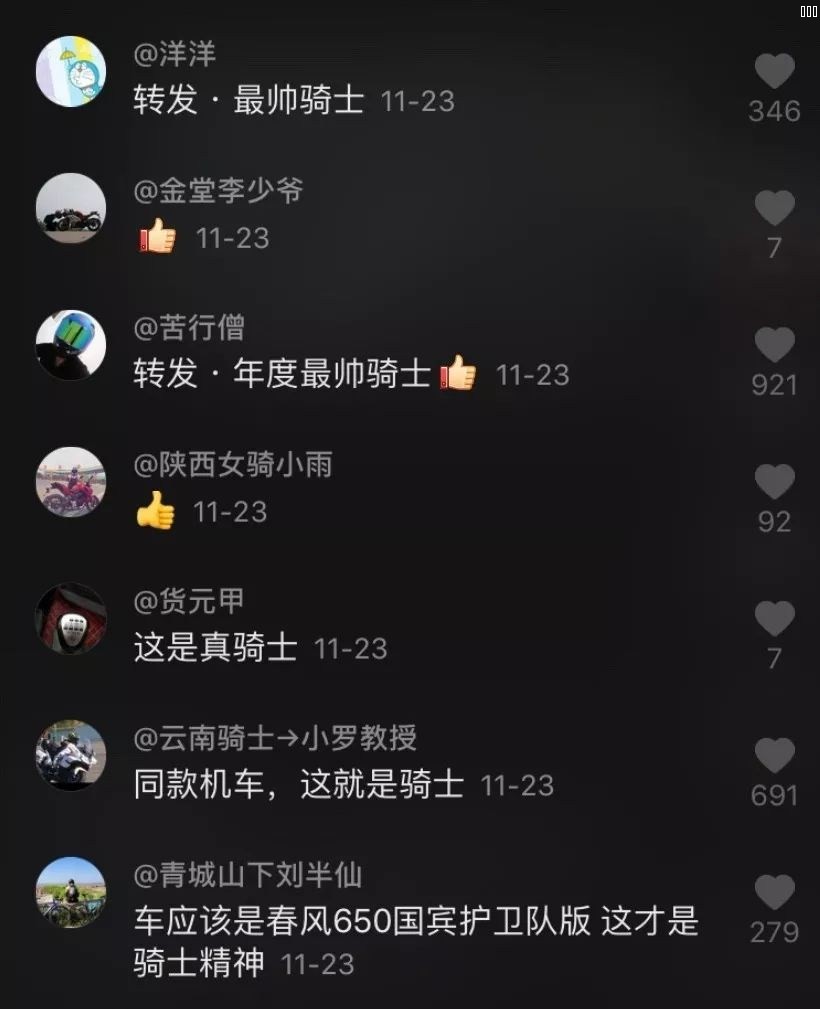Screen dimensions: 820x1009
Task: Open 洋洋's profile avatar
Action: click(71, 72)
